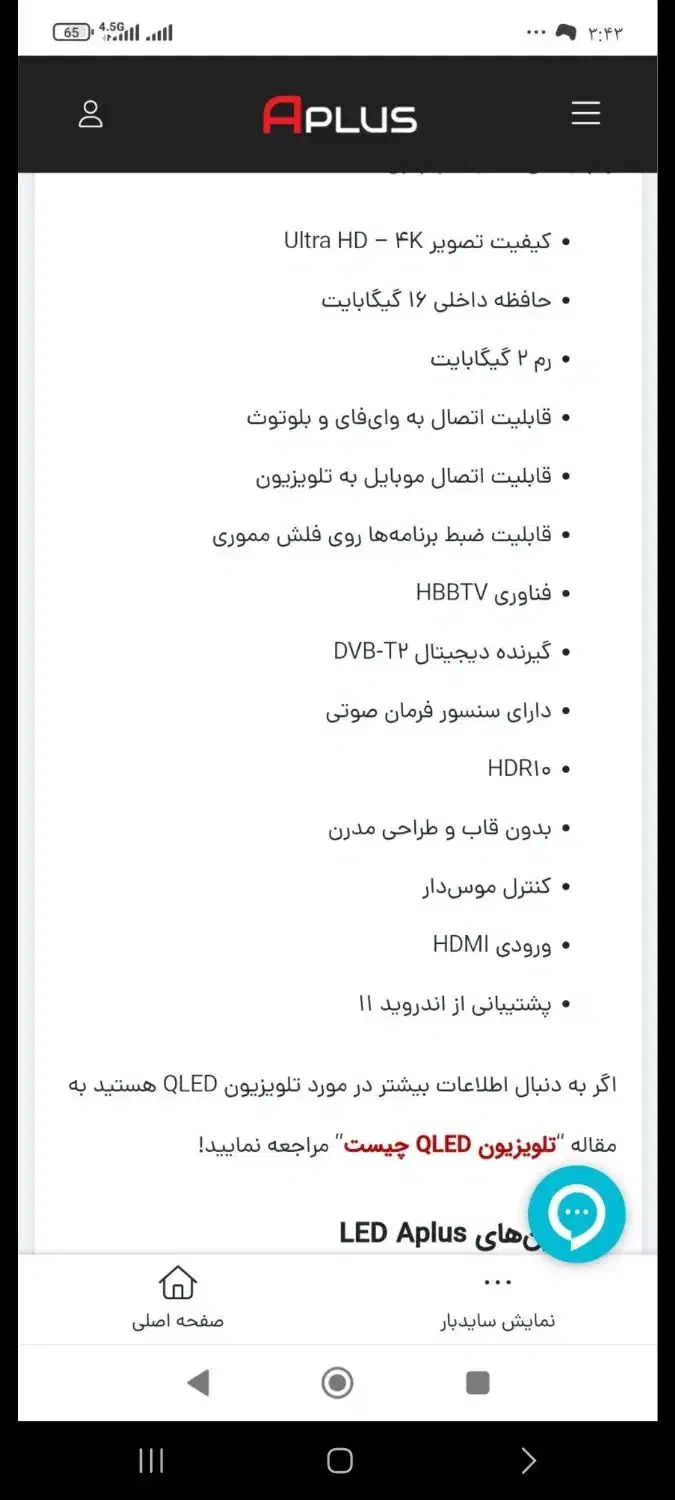675x1500 pixels.
Task: Open the hamburger menu
Action: coord(586,113)
